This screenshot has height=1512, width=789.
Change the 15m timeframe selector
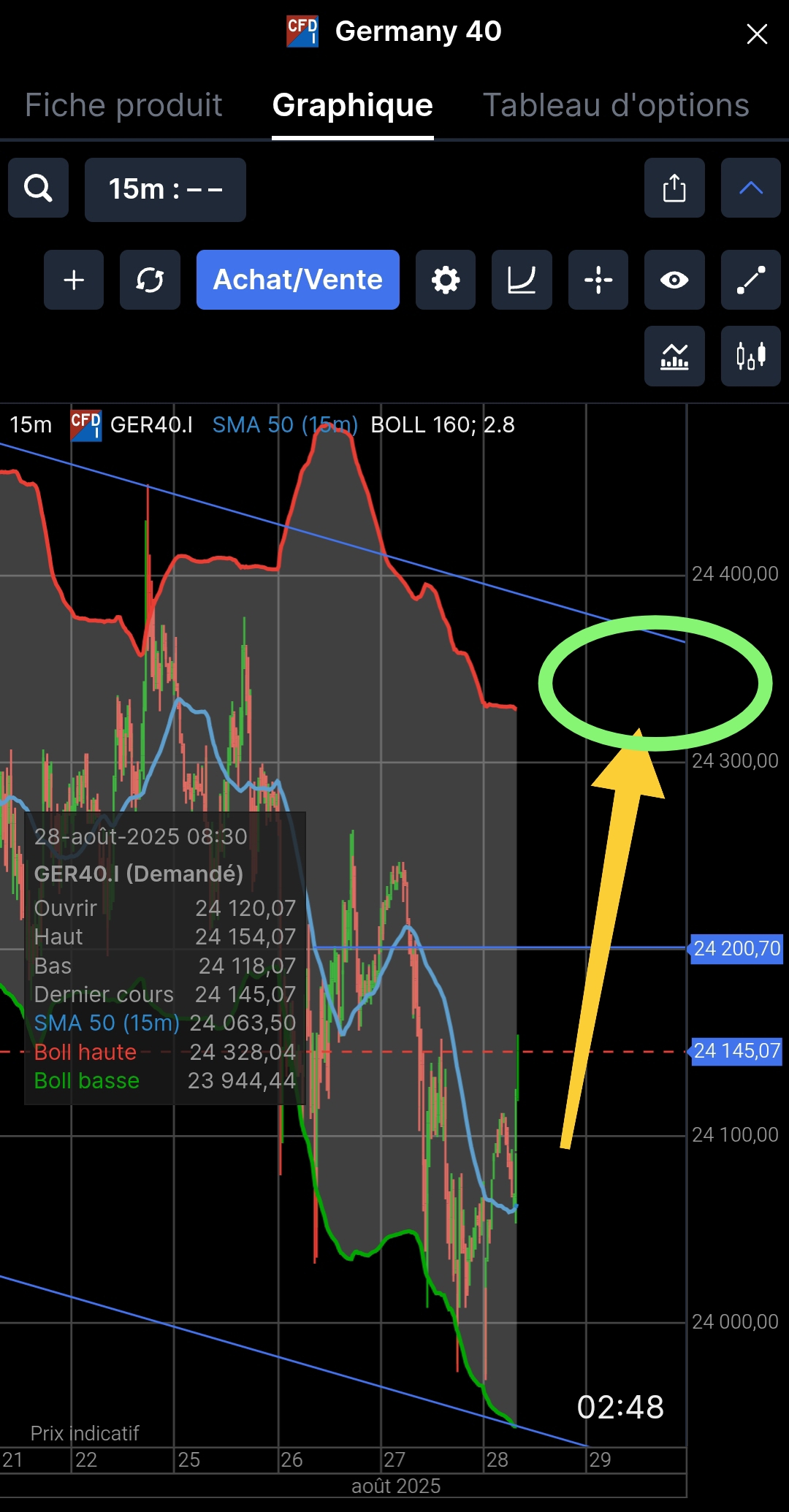[x=165, y=189]
